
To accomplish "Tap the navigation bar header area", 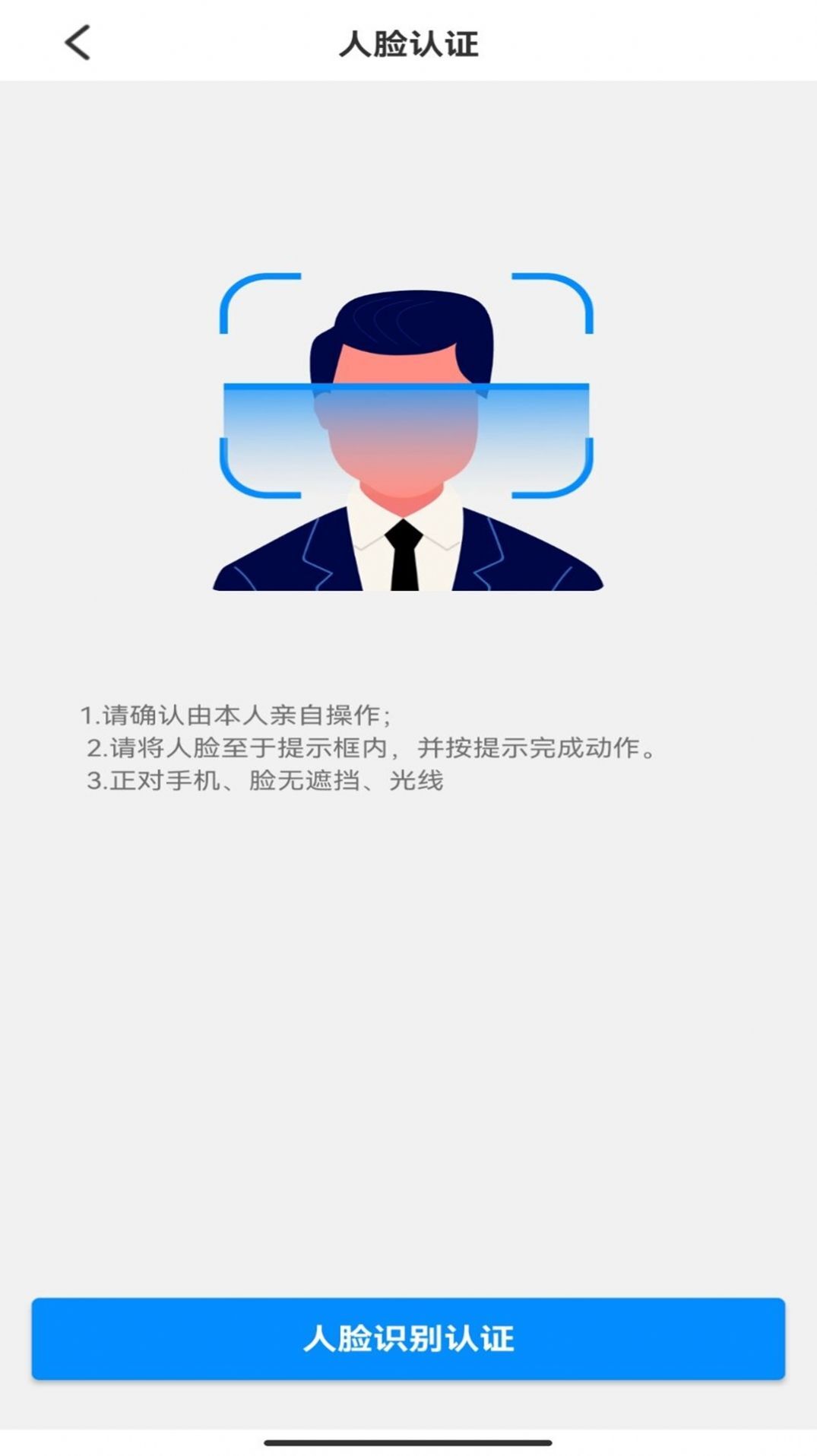I will [x=408, y=42].
